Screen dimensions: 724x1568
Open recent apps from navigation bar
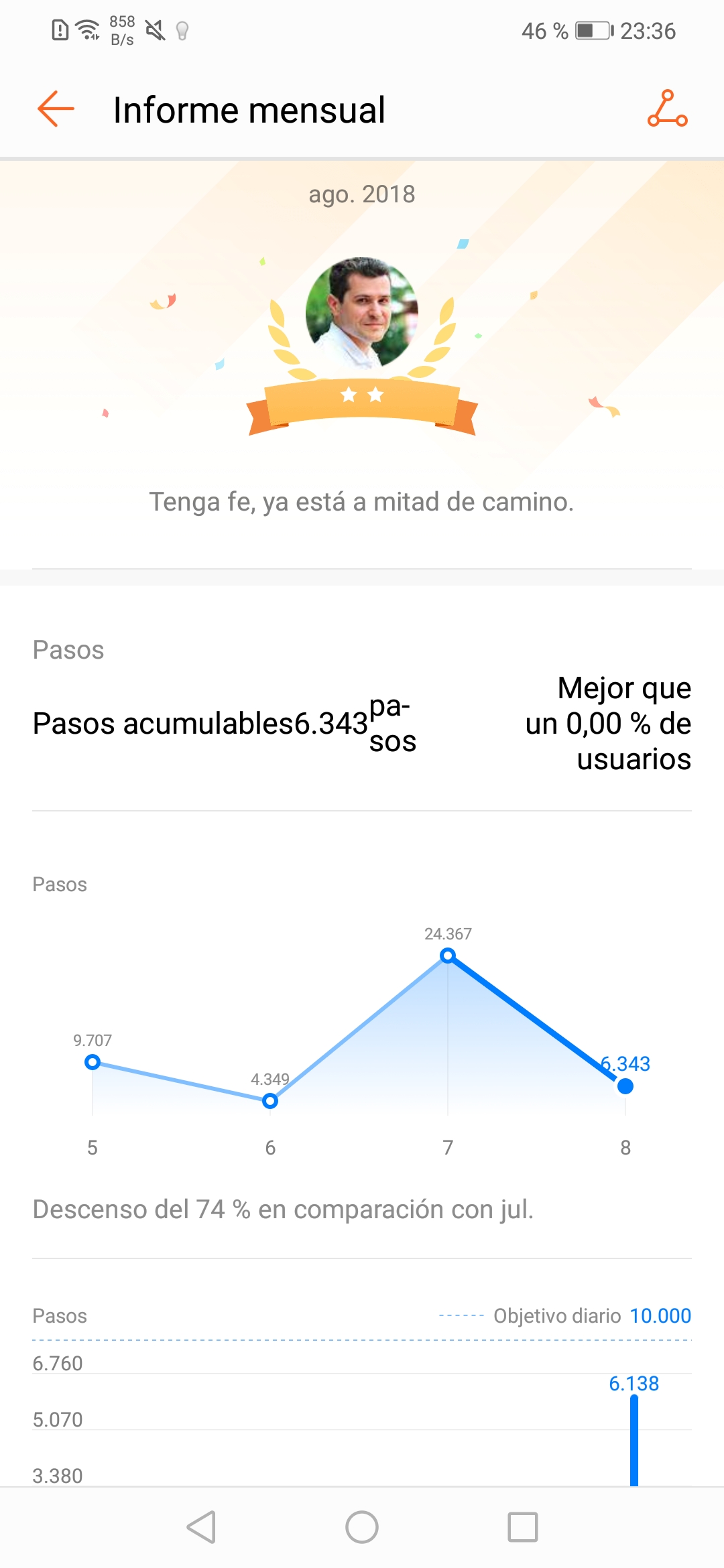[x=523, y=1527]
